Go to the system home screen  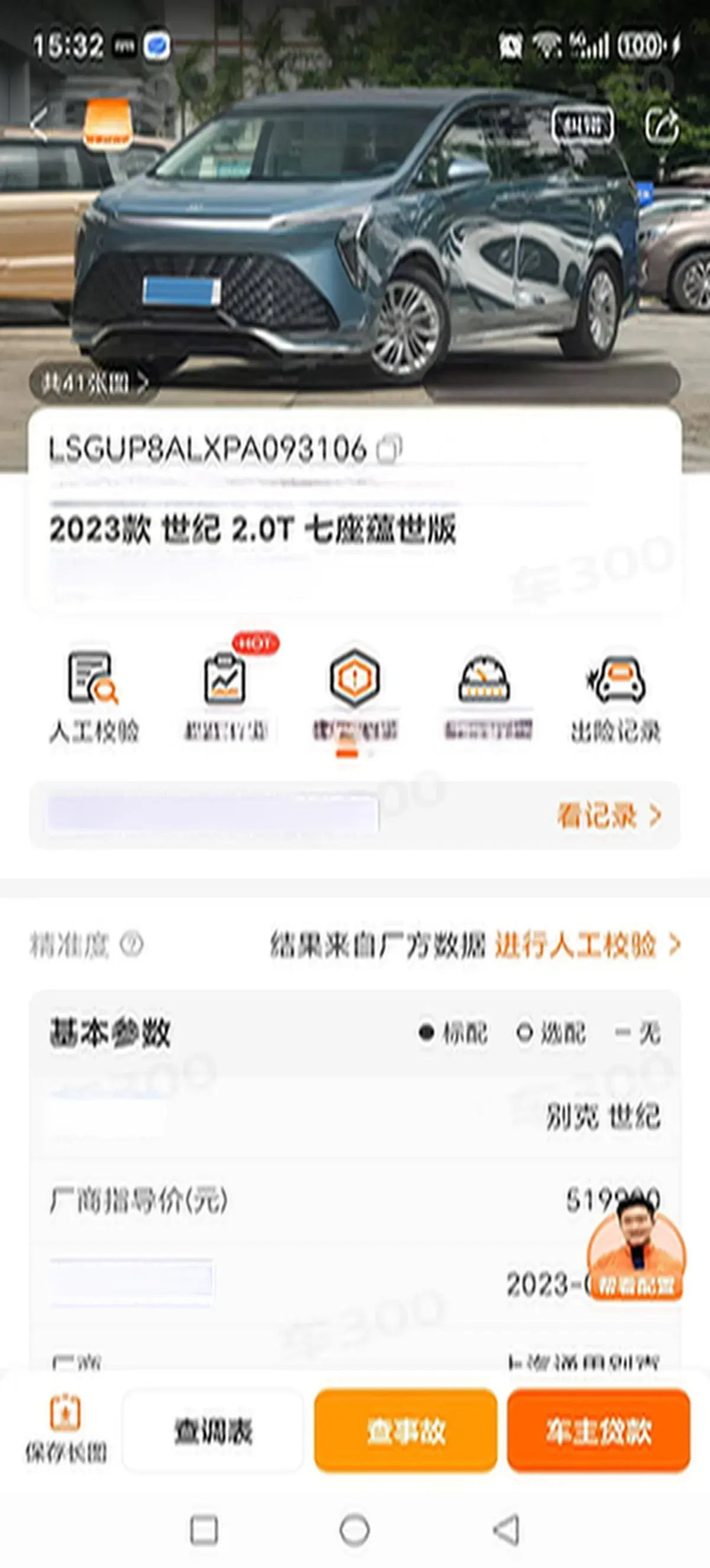(x=354, y=1530)
